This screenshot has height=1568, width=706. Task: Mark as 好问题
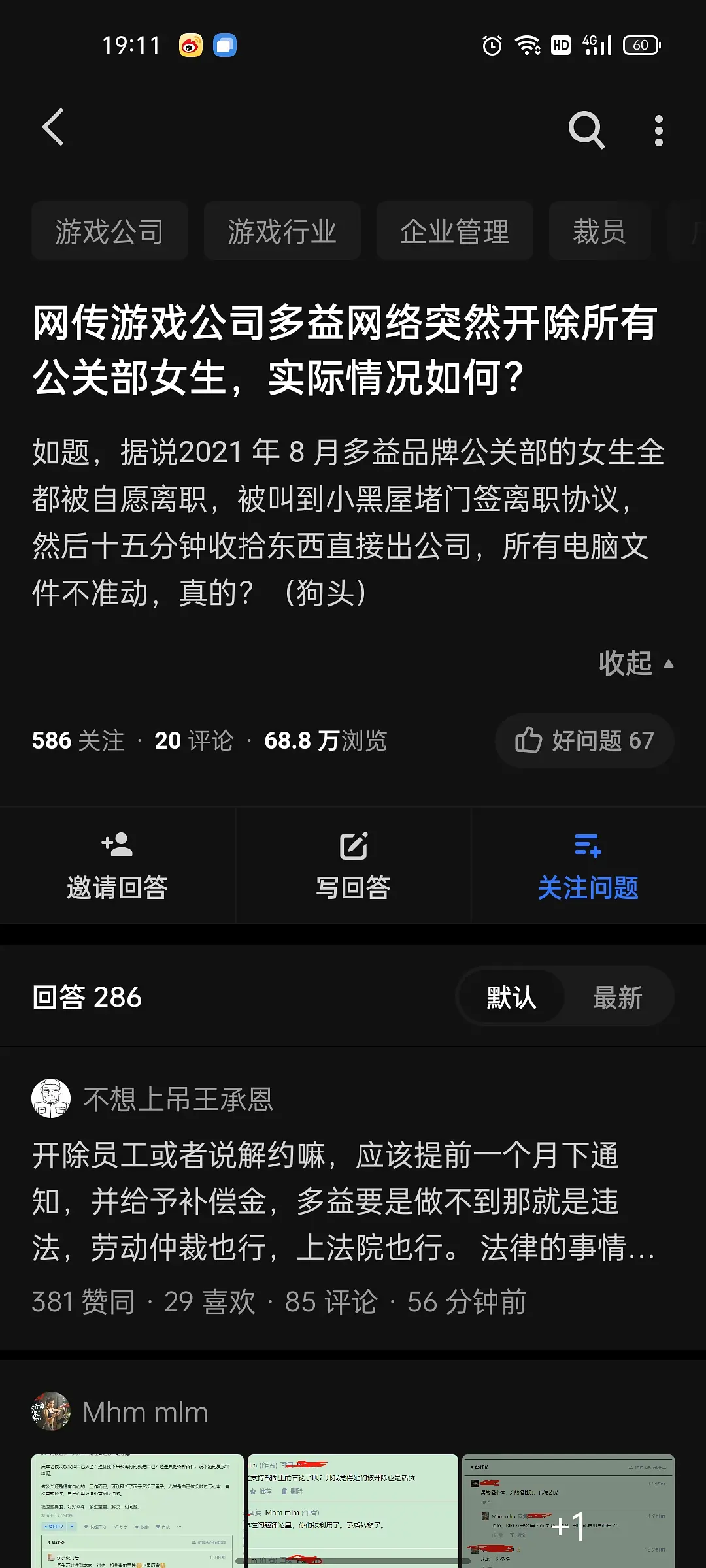(584, 740)
